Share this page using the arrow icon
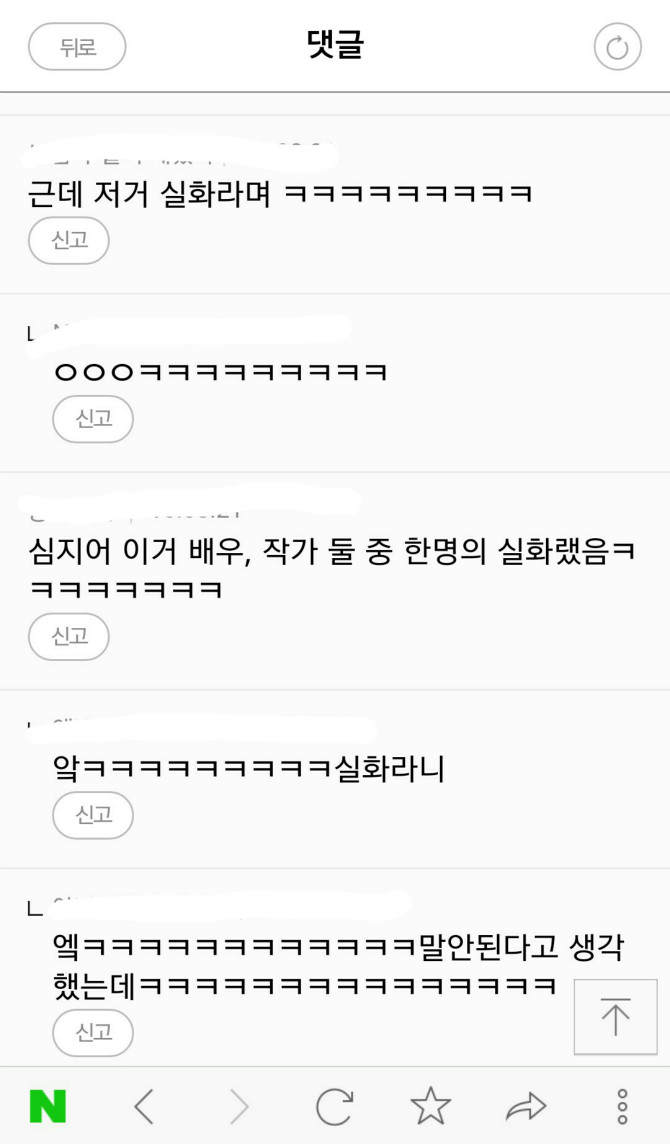 click(x=526, y=1106)
